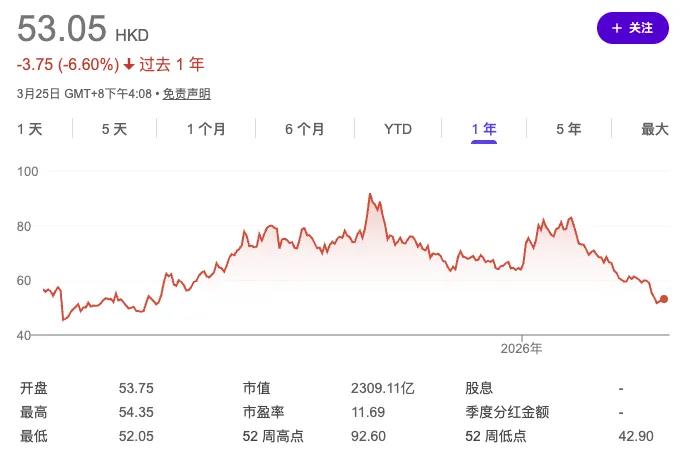Open the 免责声明 disclaimer link
Viewport: 684px width, 461px height.
pos(186,94)
